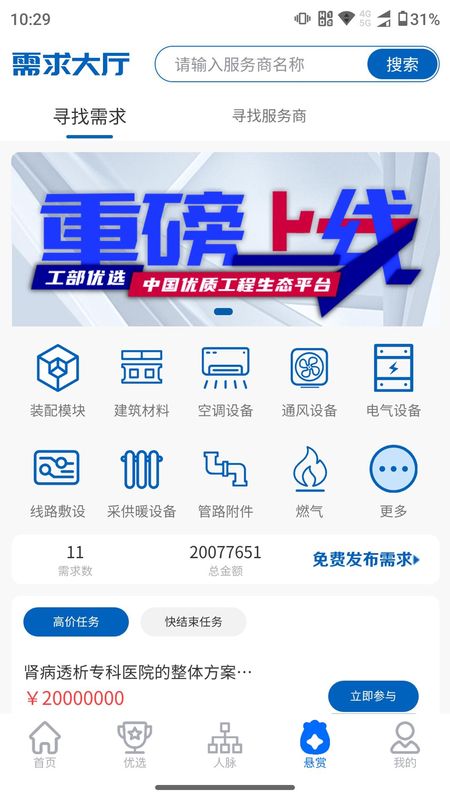This screenshot has height=800, width=450.
Task: Browse the 空调设备 category
Action: (x=225, y=381)
